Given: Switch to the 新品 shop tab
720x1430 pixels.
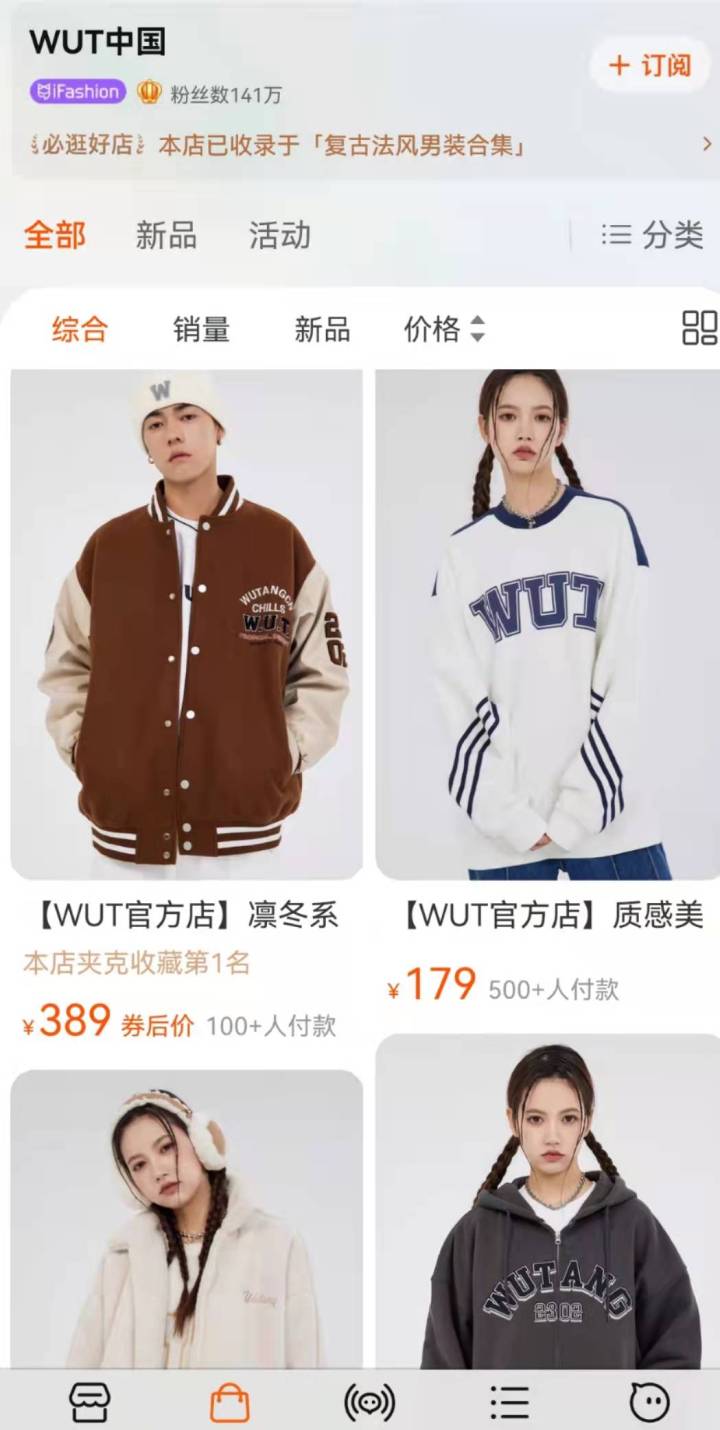Looking at the screenshot, I should 165,235.
